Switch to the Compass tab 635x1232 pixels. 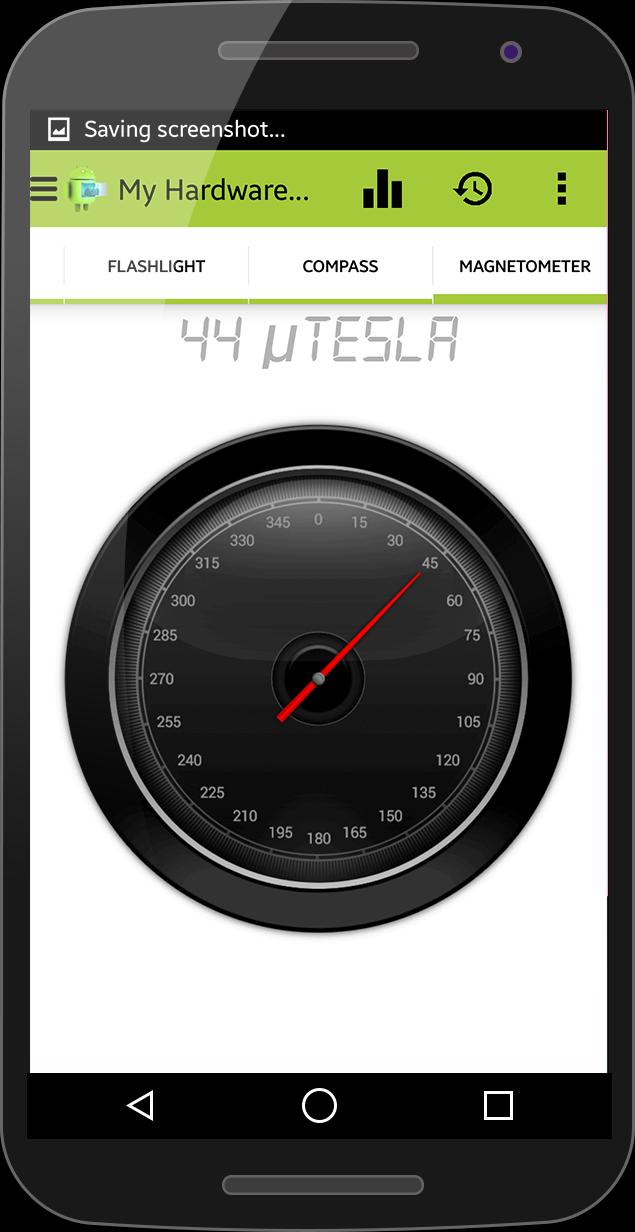(x=340, y=266)
